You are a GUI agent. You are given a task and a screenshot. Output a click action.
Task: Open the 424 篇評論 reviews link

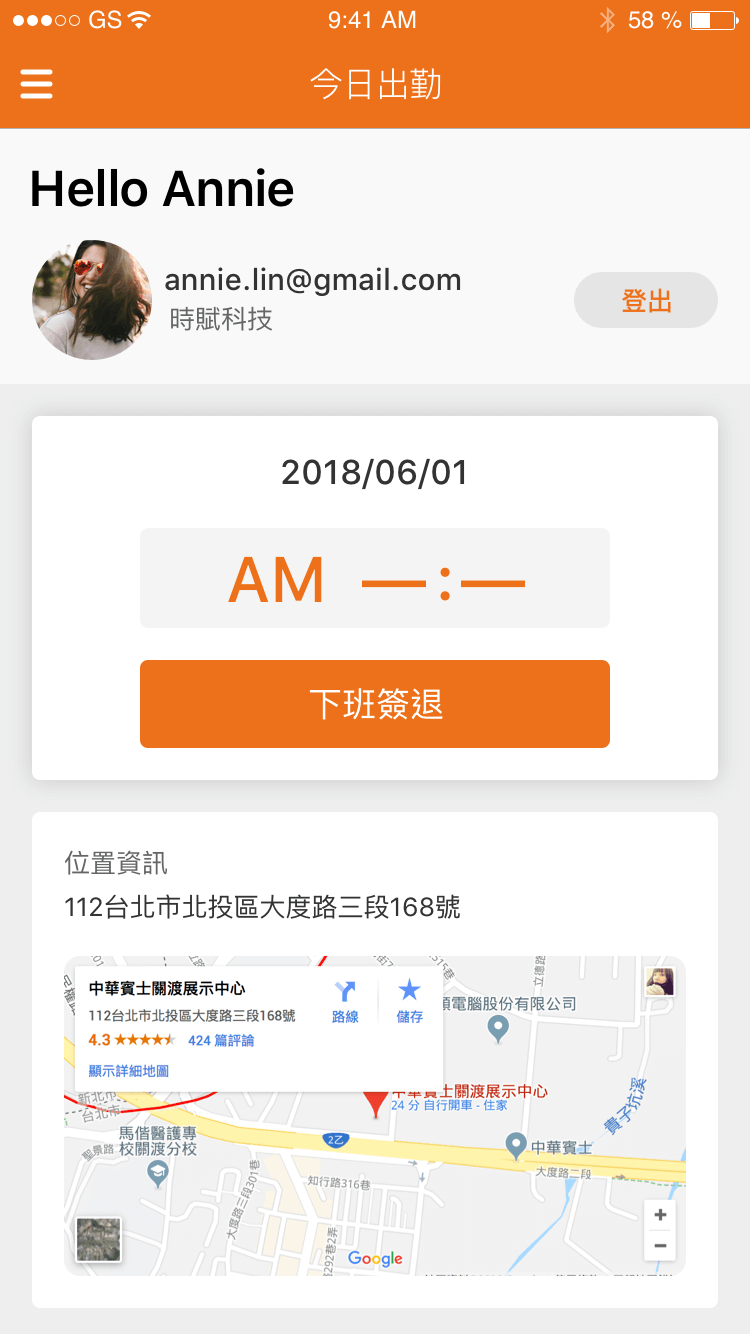point(221,1040)
